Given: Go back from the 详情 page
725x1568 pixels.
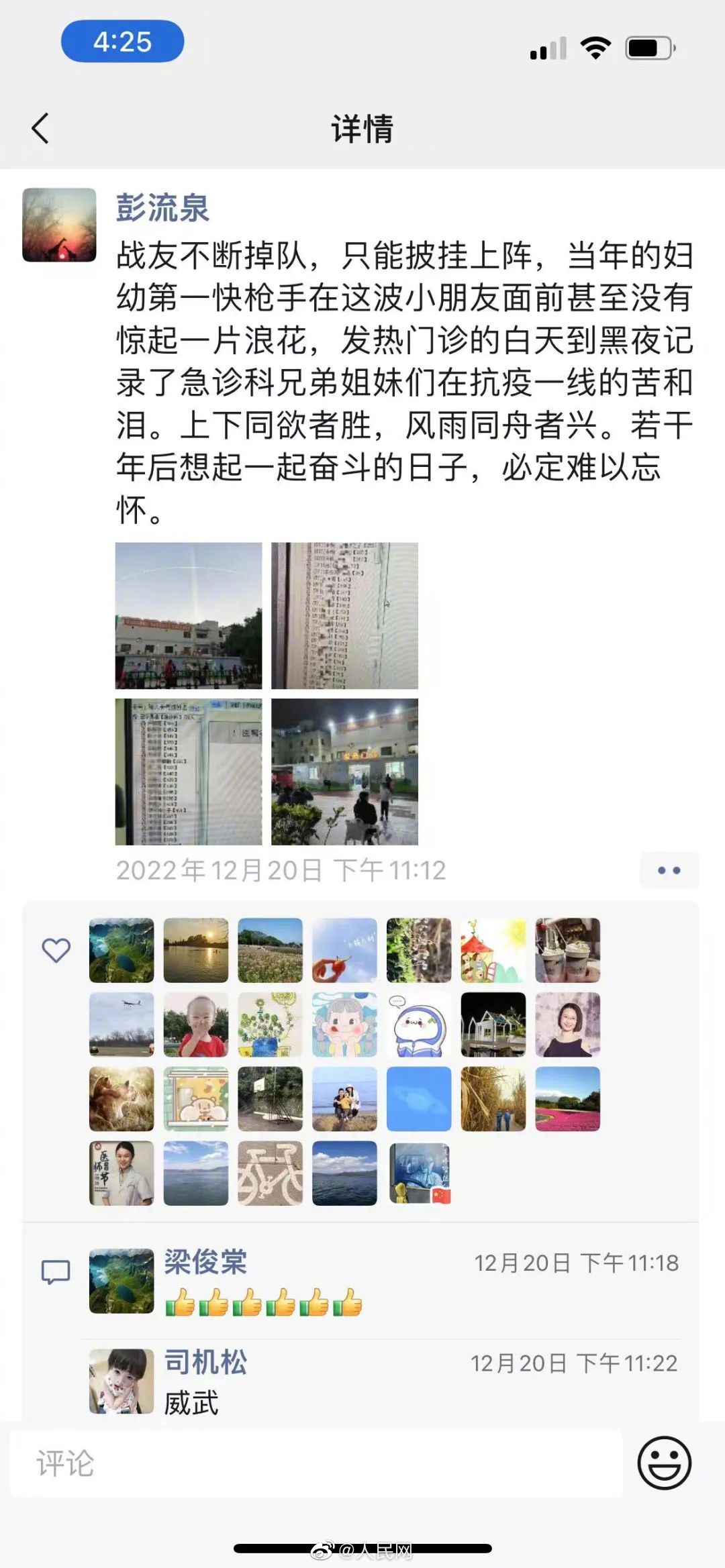Looking at the screenshot, I should coord(40,128).
